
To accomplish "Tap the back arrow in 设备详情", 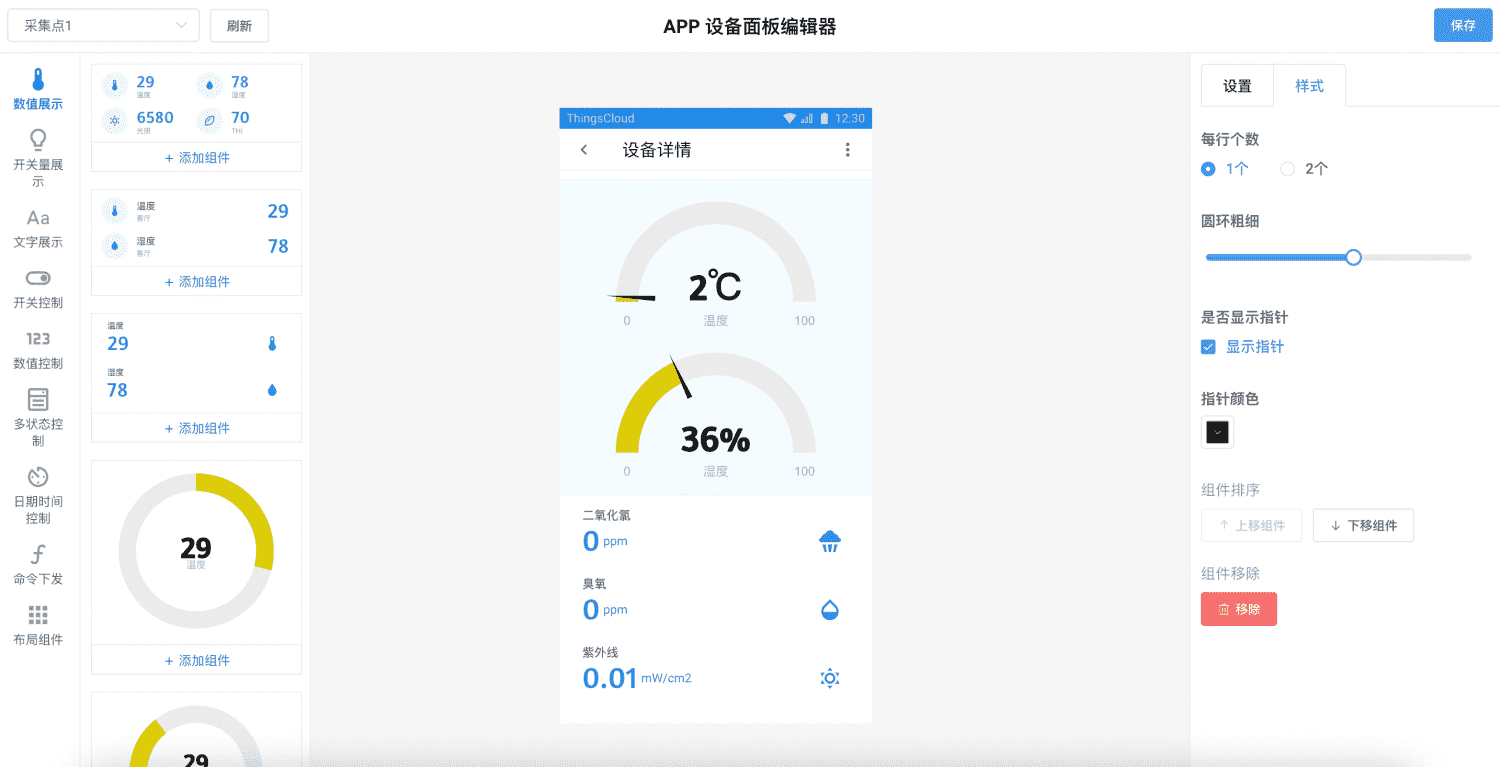I will click(584, 150).
